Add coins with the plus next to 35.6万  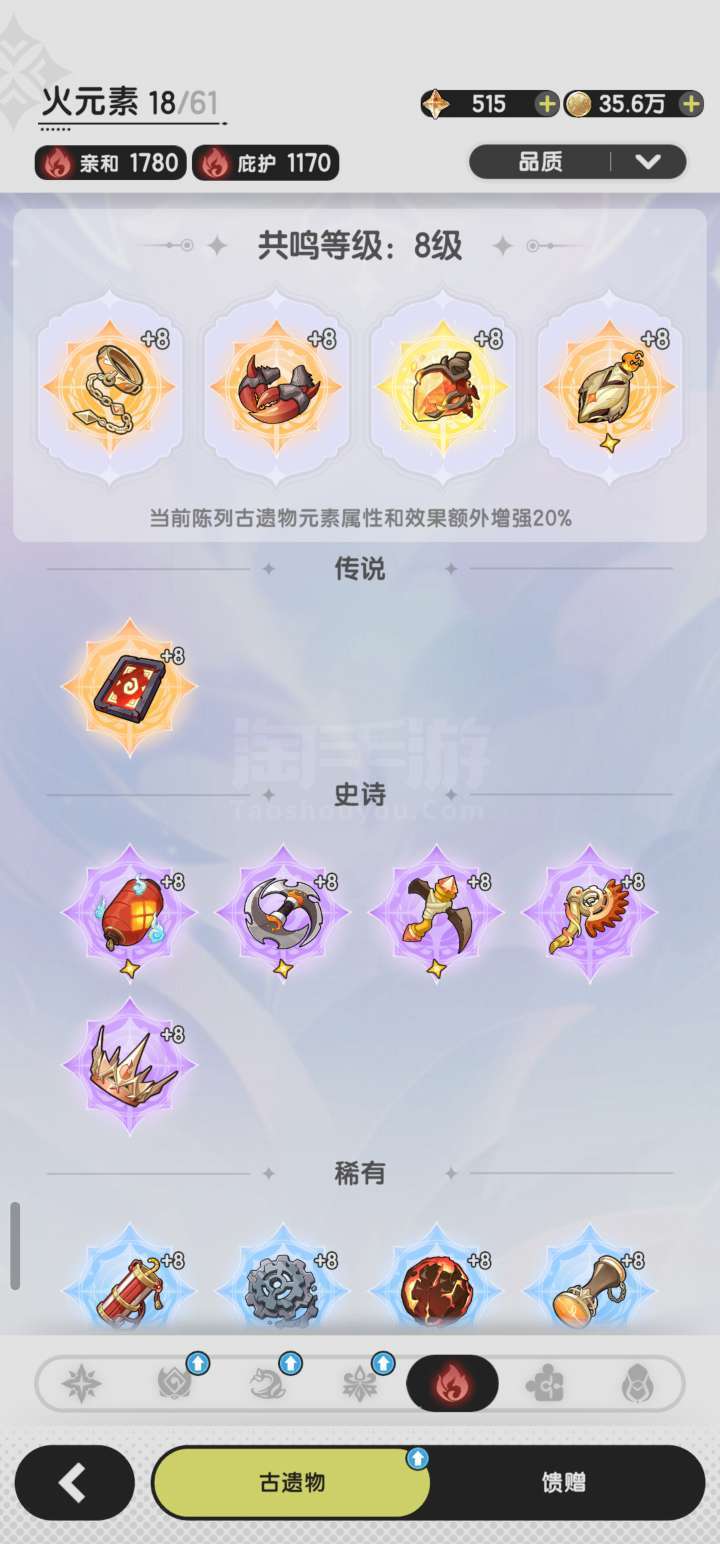[x=690, y=103]
